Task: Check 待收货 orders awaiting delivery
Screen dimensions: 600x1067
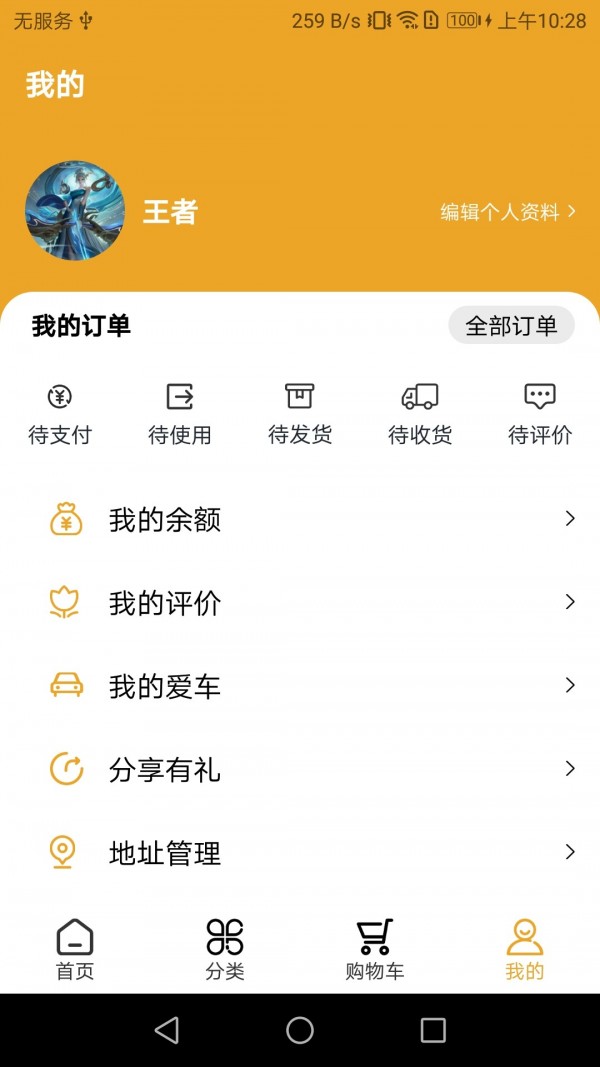Action: 420,414
